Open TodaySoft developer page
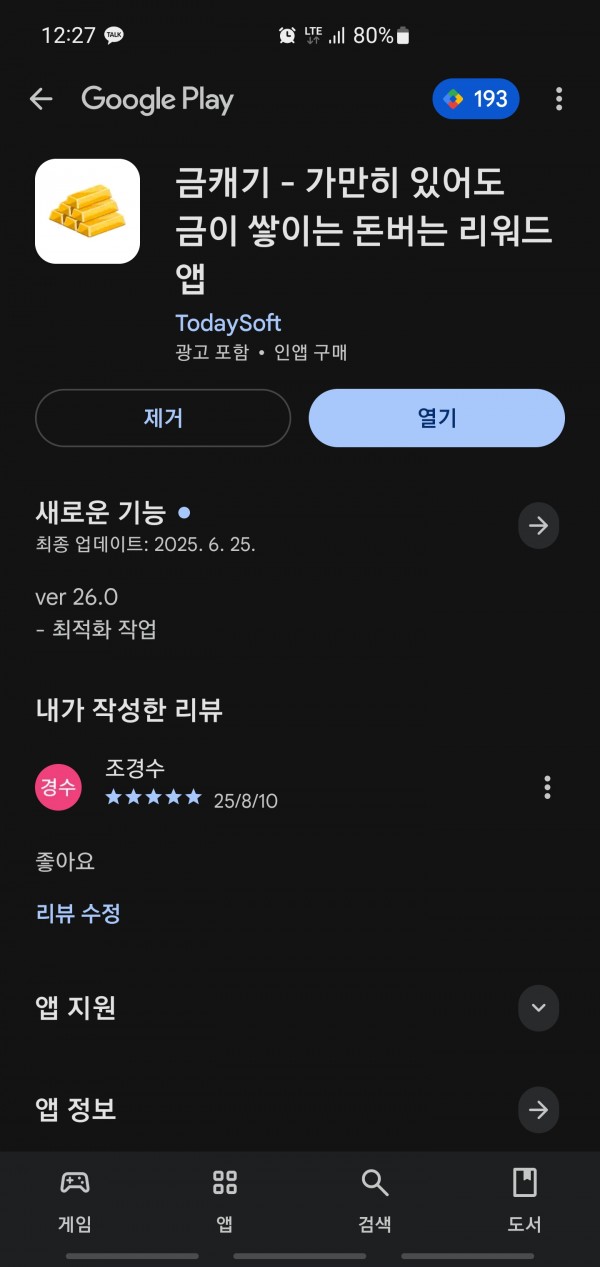Viewport: 600px width, 1267px height. (228, 323)
